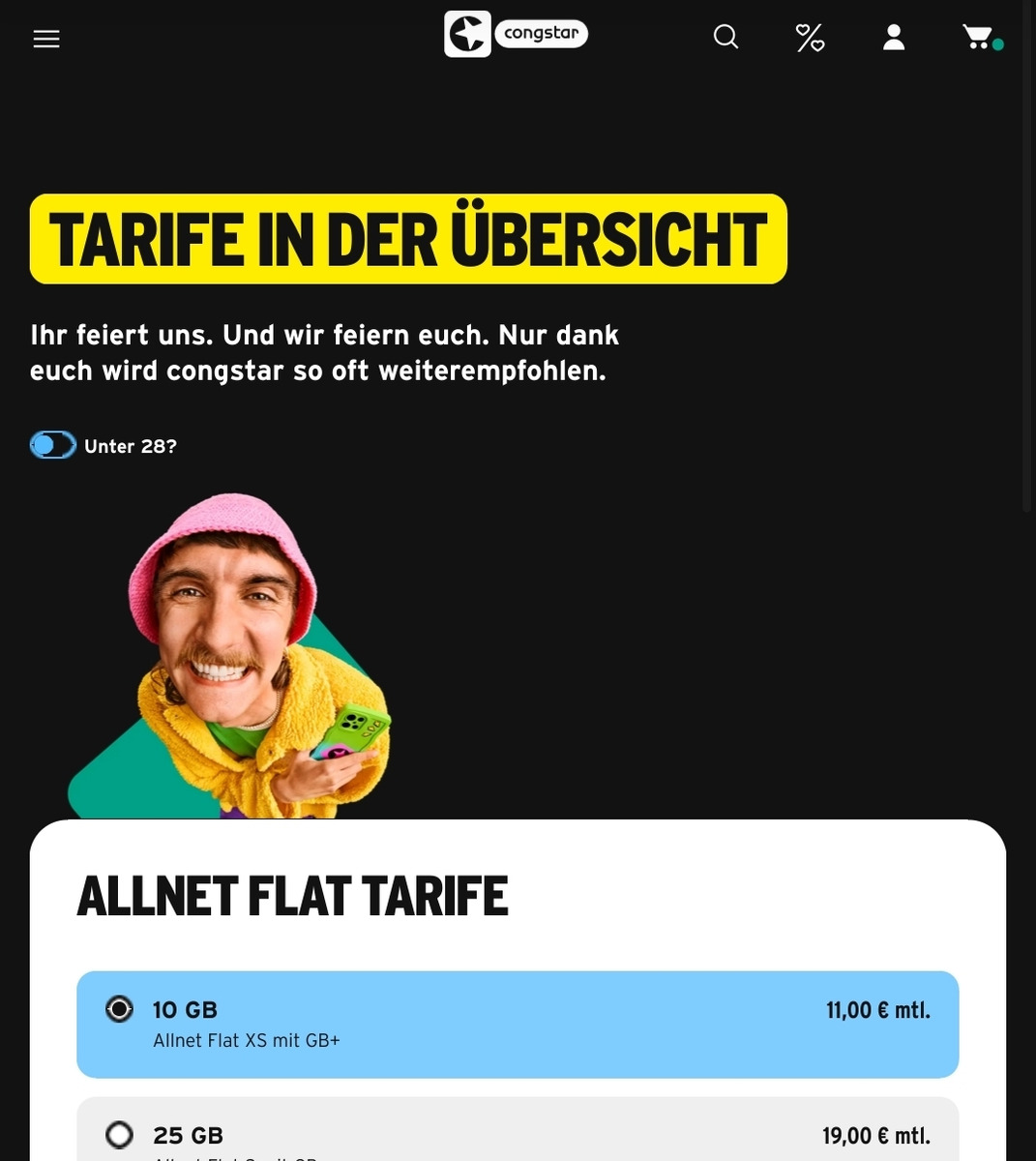Select the 10 GB Allnet Flat XS tariff
The height and width of the screenshot is (1161, 1036).
click(x=119, y=1009)
